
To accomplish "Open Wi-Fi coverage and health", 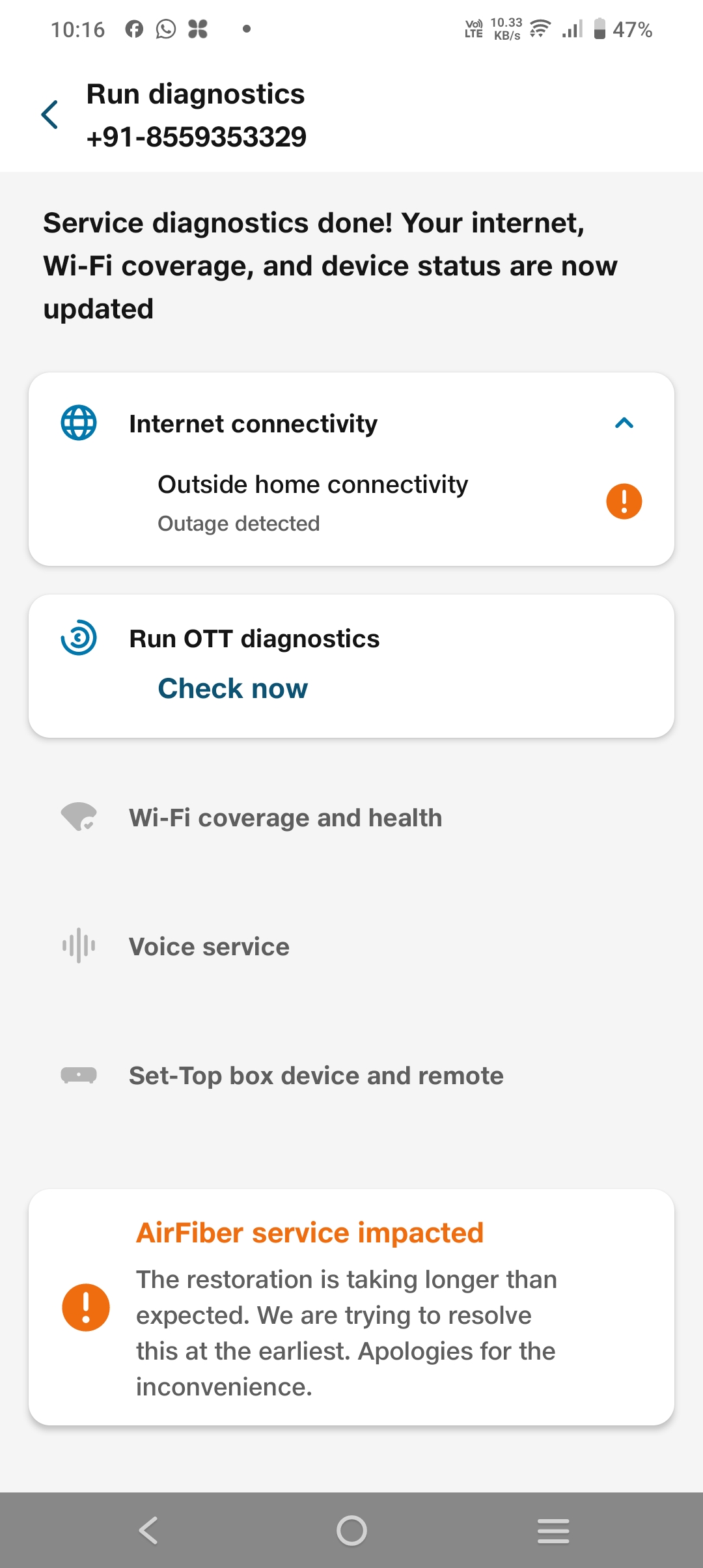I will click(x=285, y=818).
